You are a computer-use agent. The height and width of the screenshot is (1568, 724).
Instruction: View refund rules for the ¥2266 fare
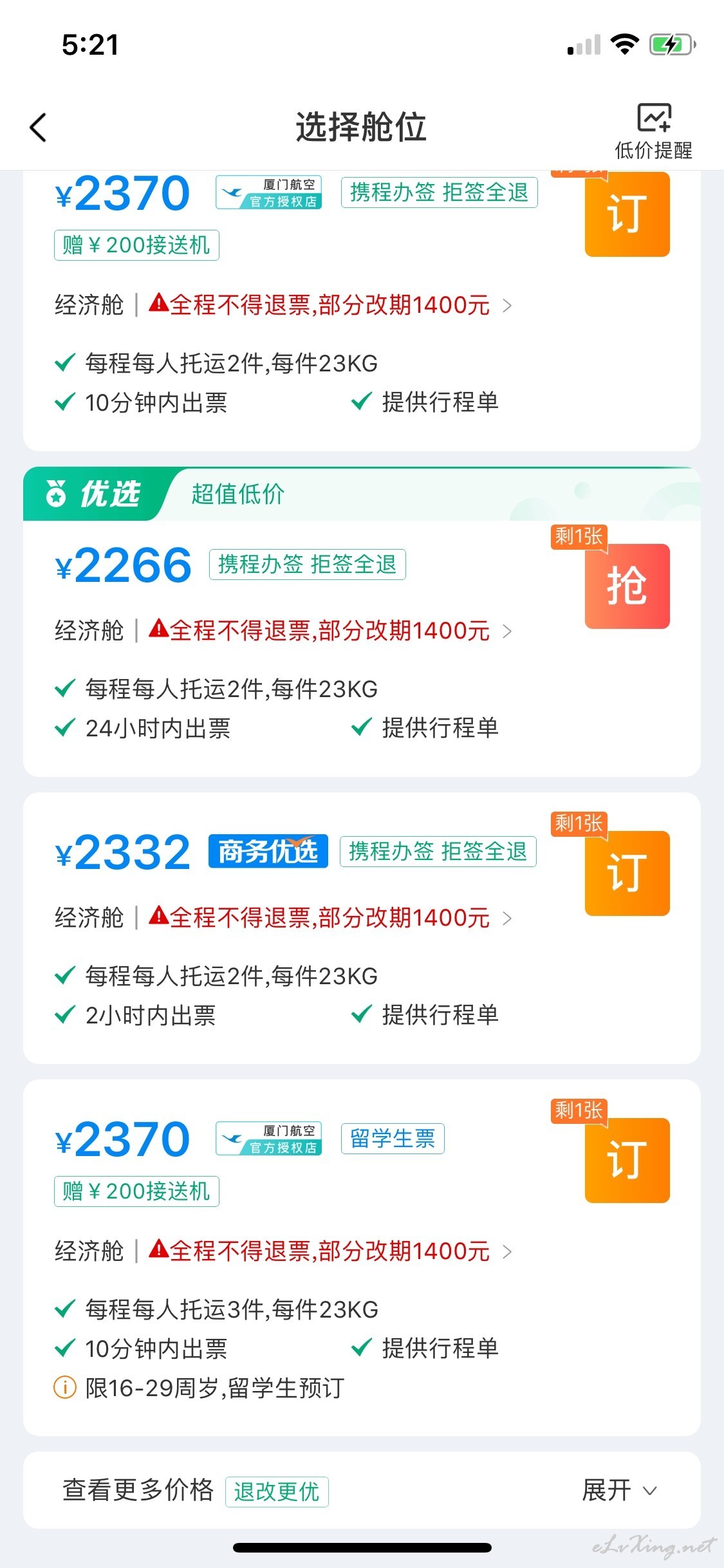coord(331,631)
